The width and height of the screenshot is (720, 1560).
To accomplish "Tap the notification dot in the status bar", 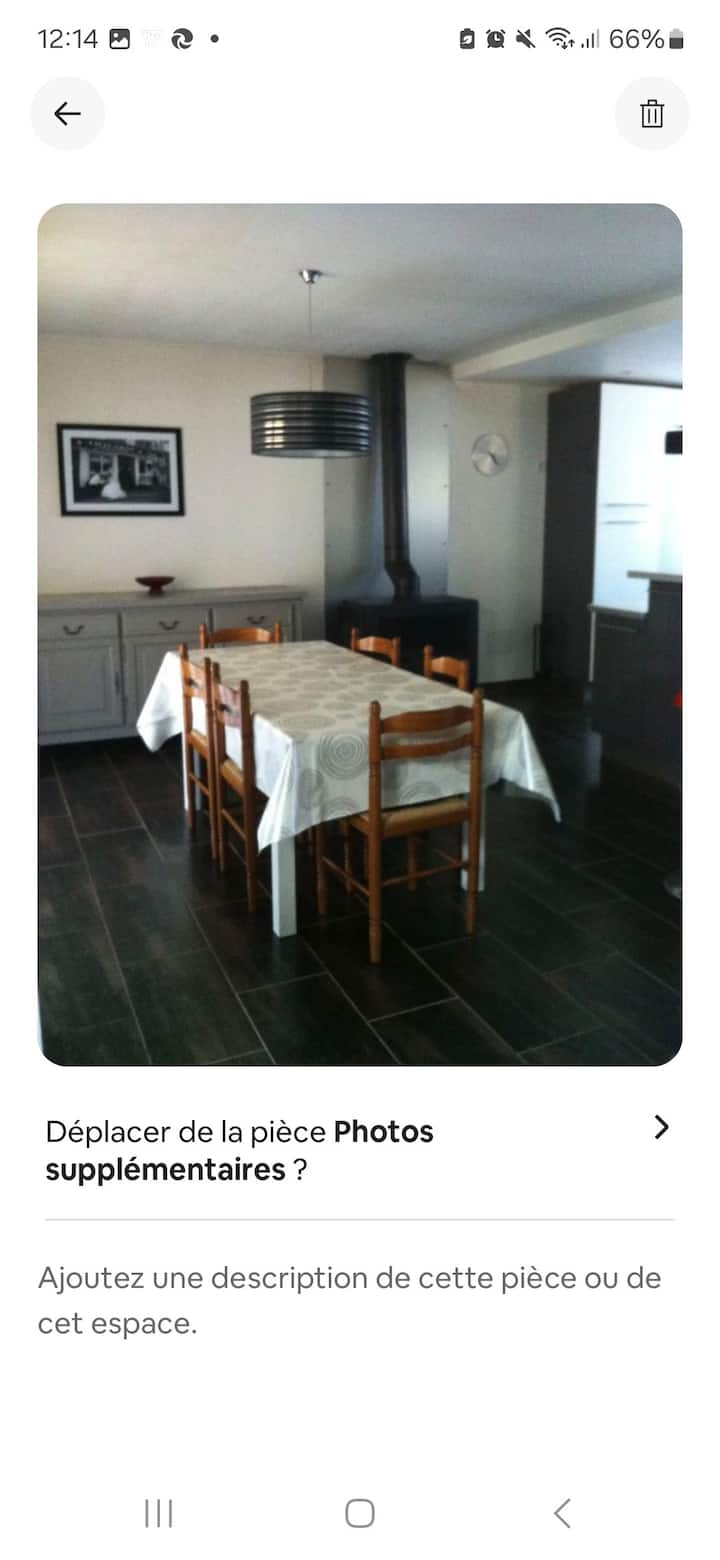I will coord(215,40).
